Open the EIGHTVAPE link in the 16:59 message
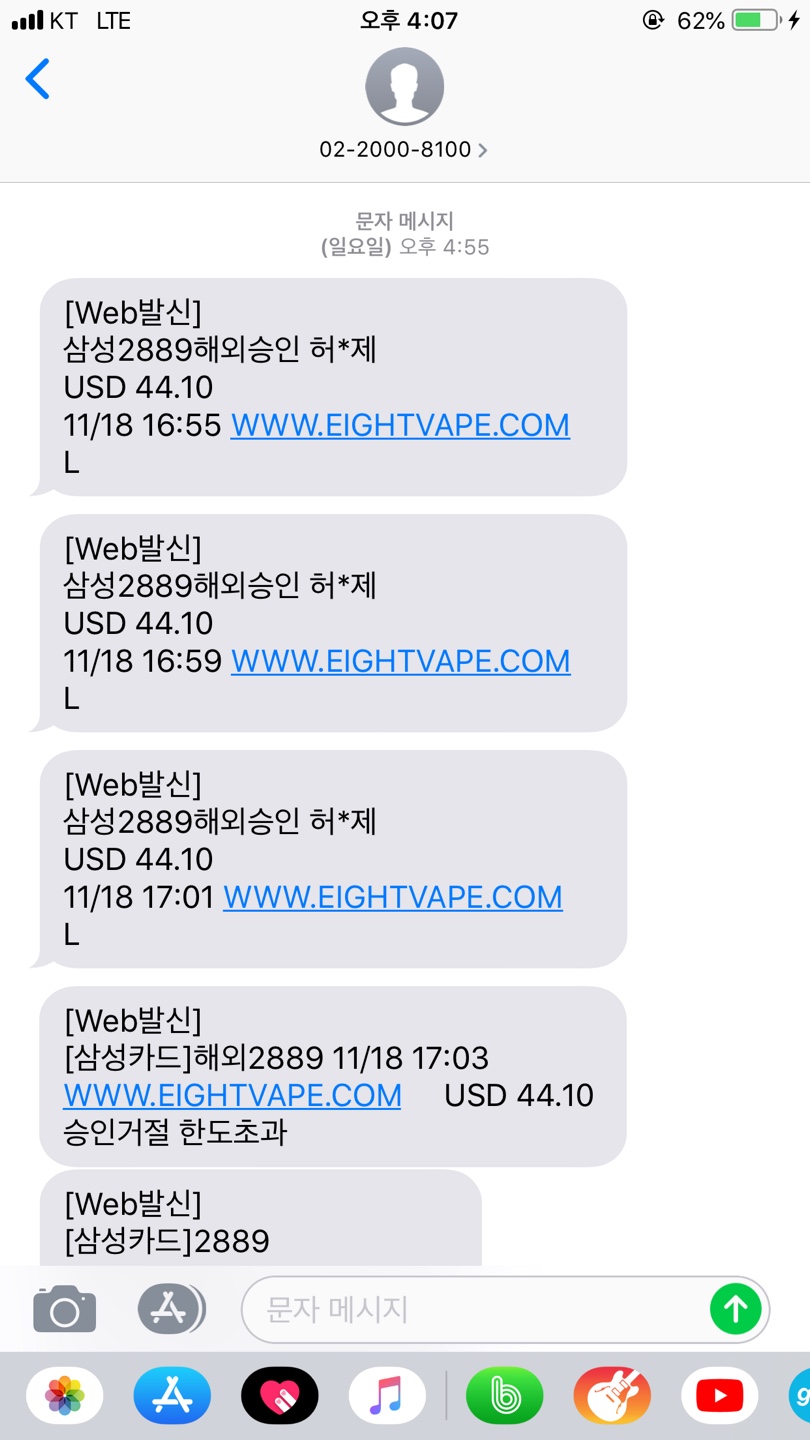The width and height of the screenshot is (810, 1440). pyautogui.click(x=400, y=661)
